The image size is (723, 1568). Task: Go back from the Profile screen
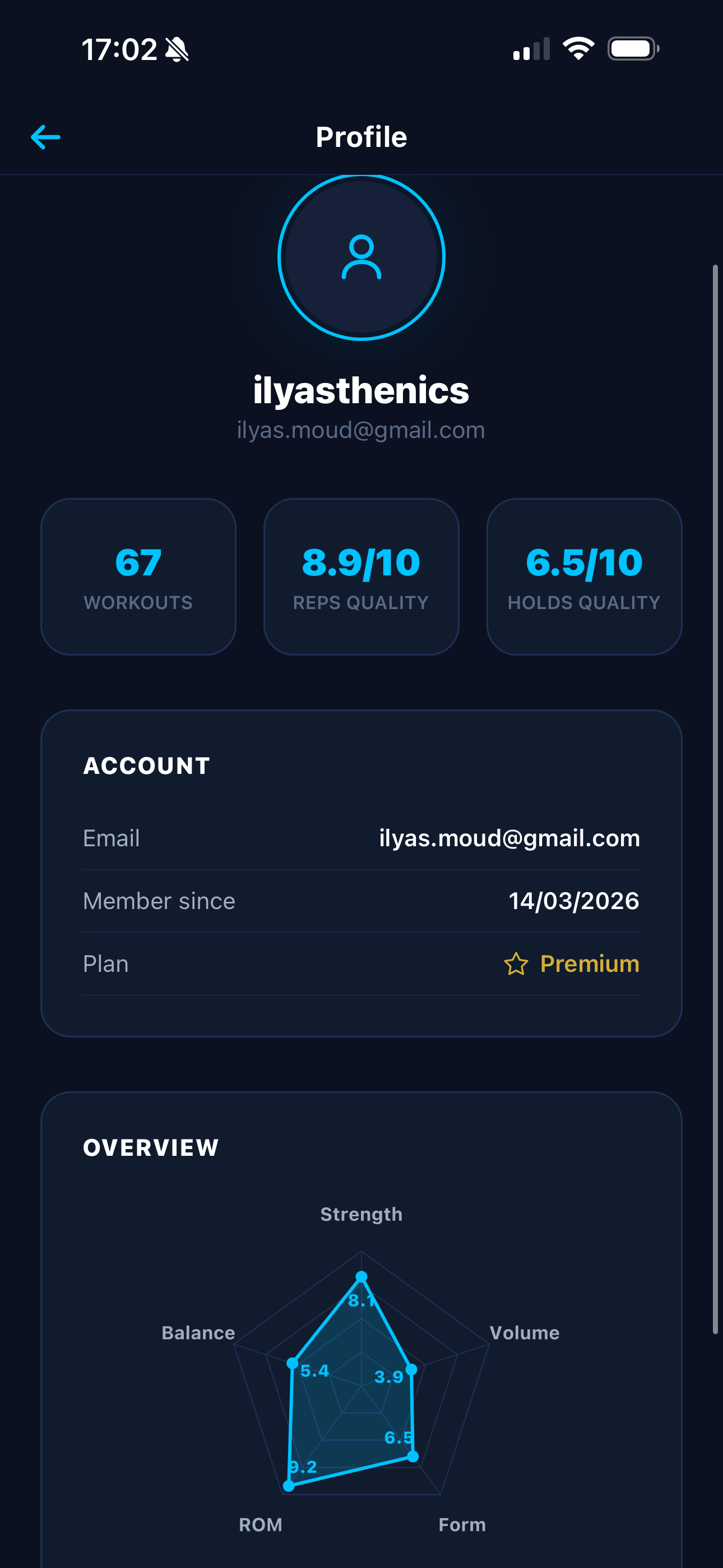[x=45, y=137]
